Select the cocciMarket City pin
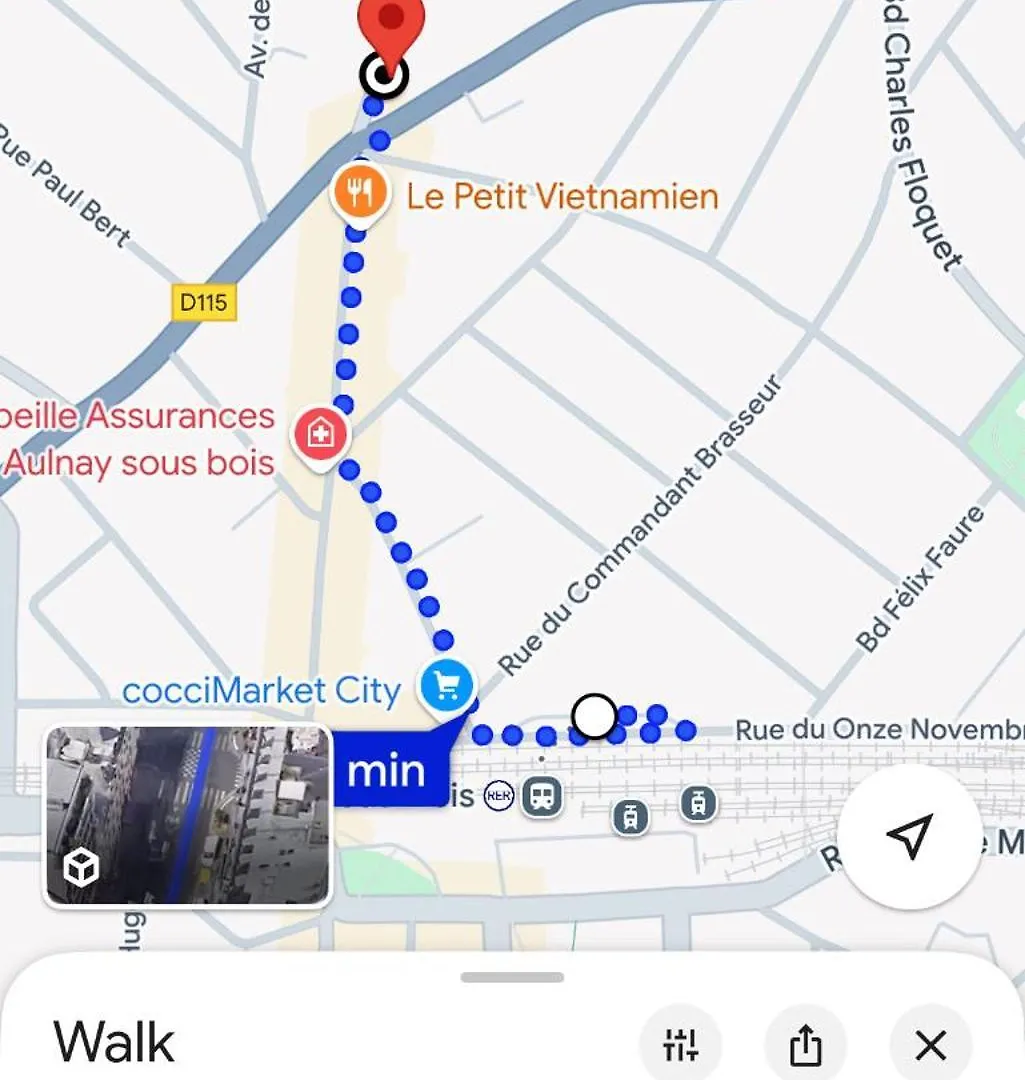 click(447, 687)
